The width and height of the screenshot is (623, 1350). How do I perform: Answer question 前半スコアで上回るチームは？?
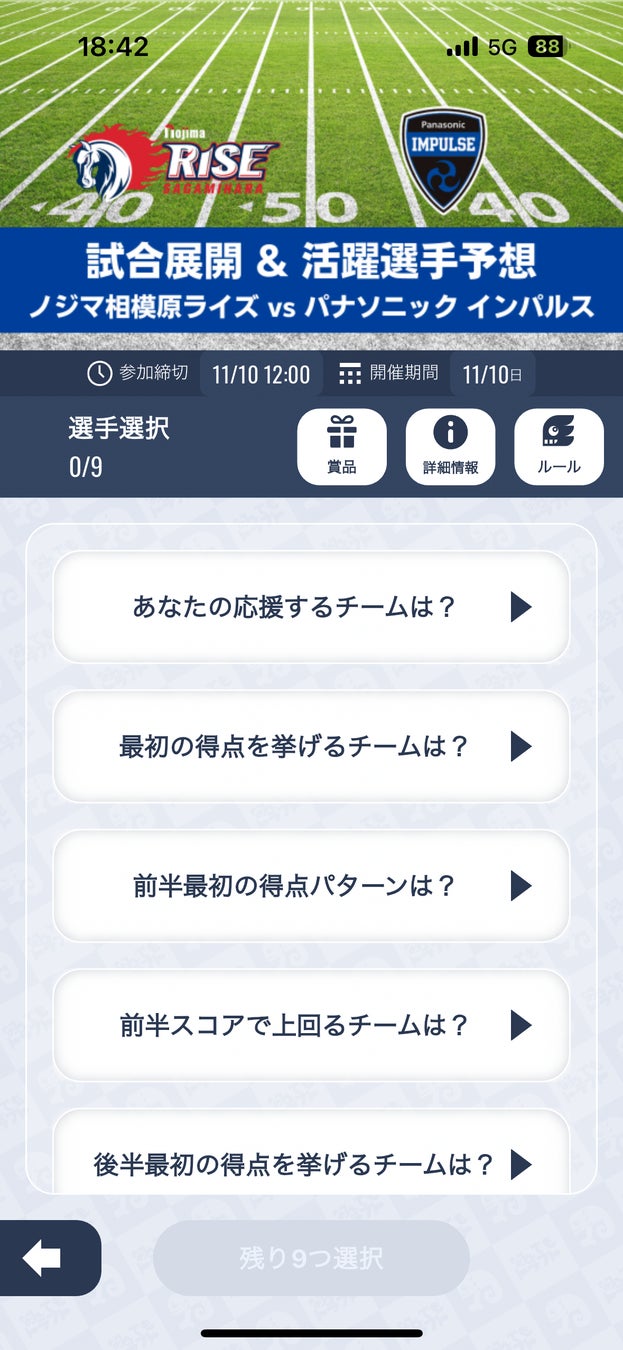tap(311, 1025)
